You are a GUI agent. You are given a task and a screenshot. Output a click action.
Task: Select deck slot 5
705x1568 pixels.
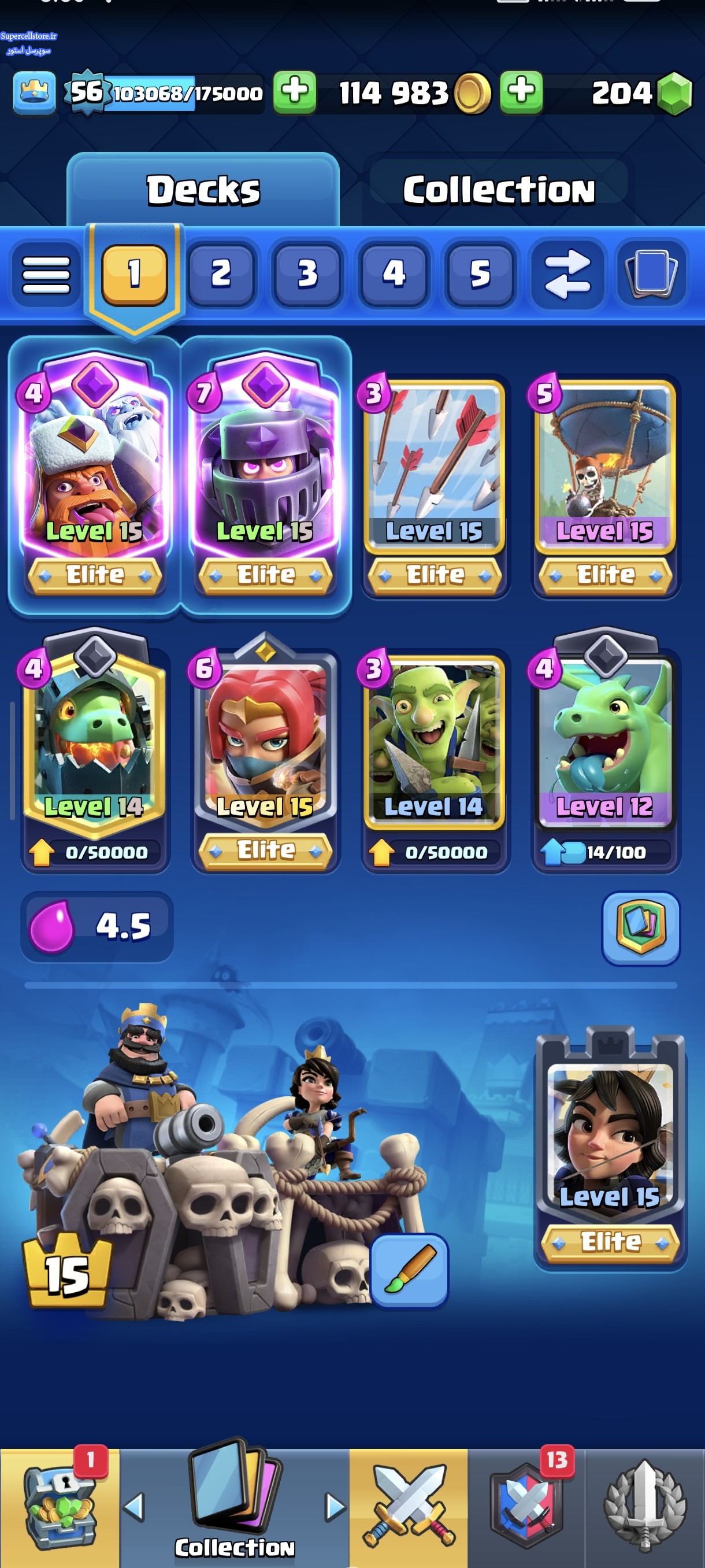[480, 273]
